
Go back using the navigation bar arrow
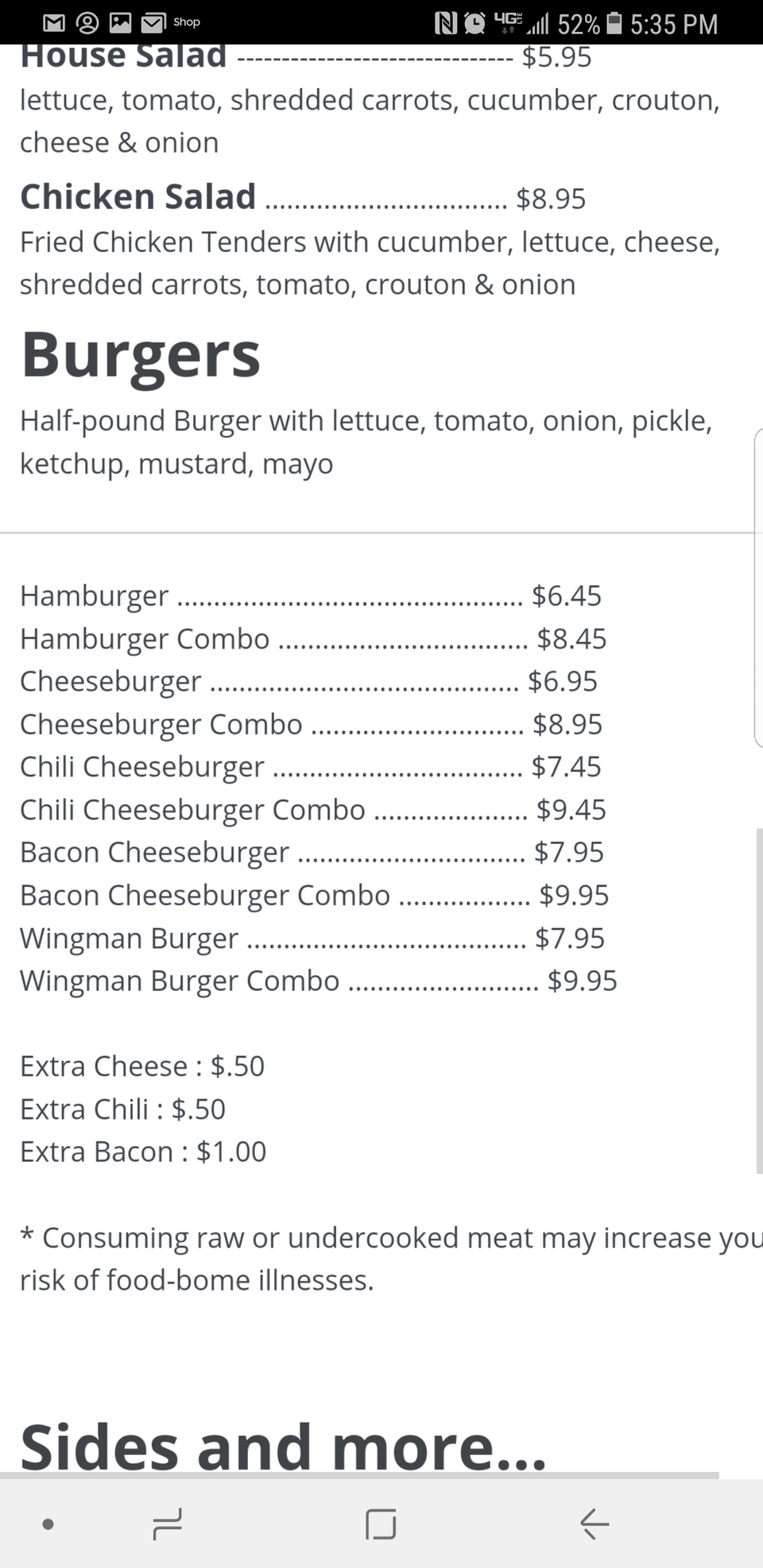coord(595,1523)
